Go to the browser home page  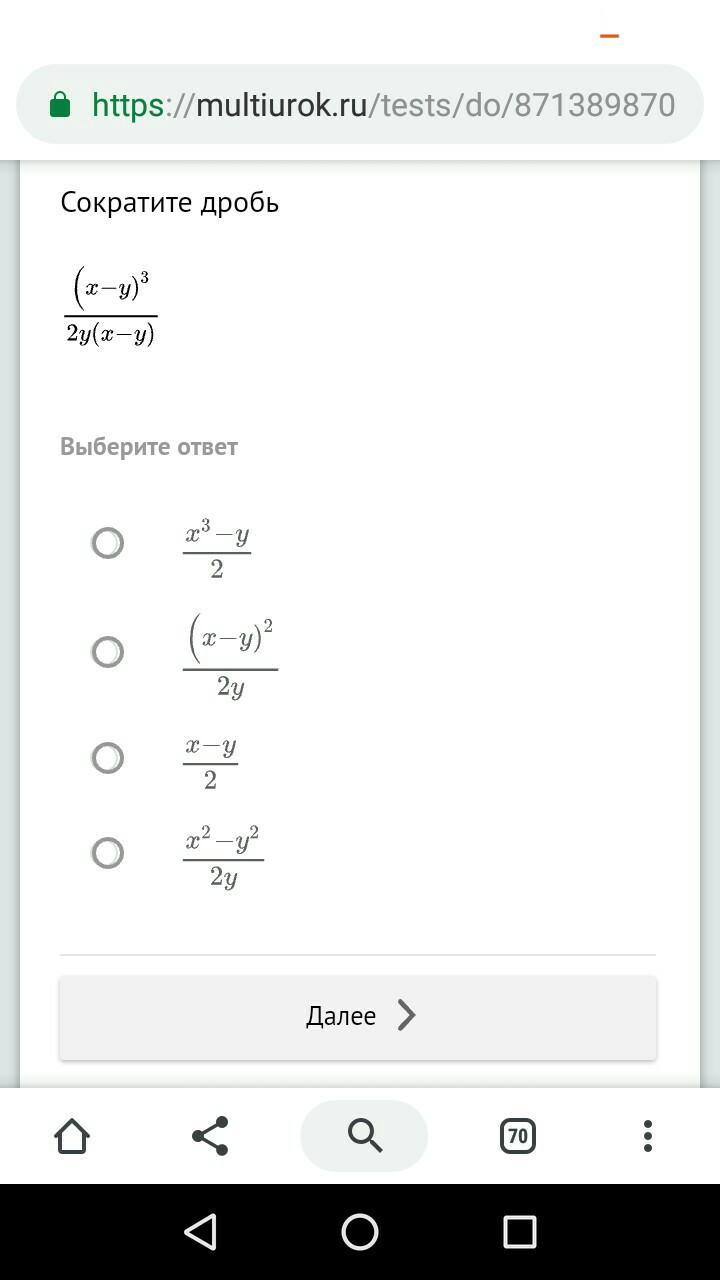tap(72, 1136)
